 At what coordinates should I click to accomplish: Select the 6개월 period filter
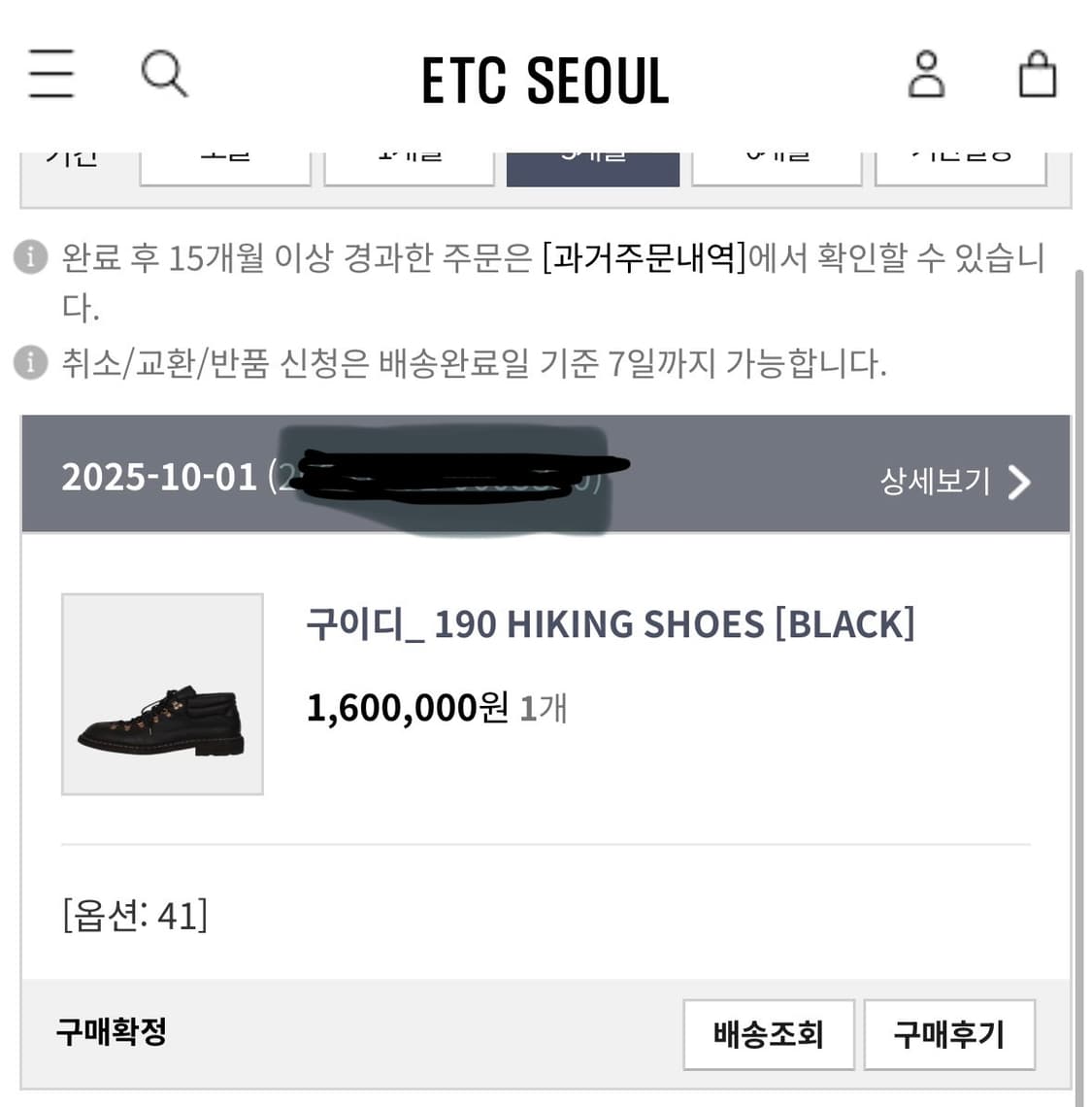click(x=777, y=160)
